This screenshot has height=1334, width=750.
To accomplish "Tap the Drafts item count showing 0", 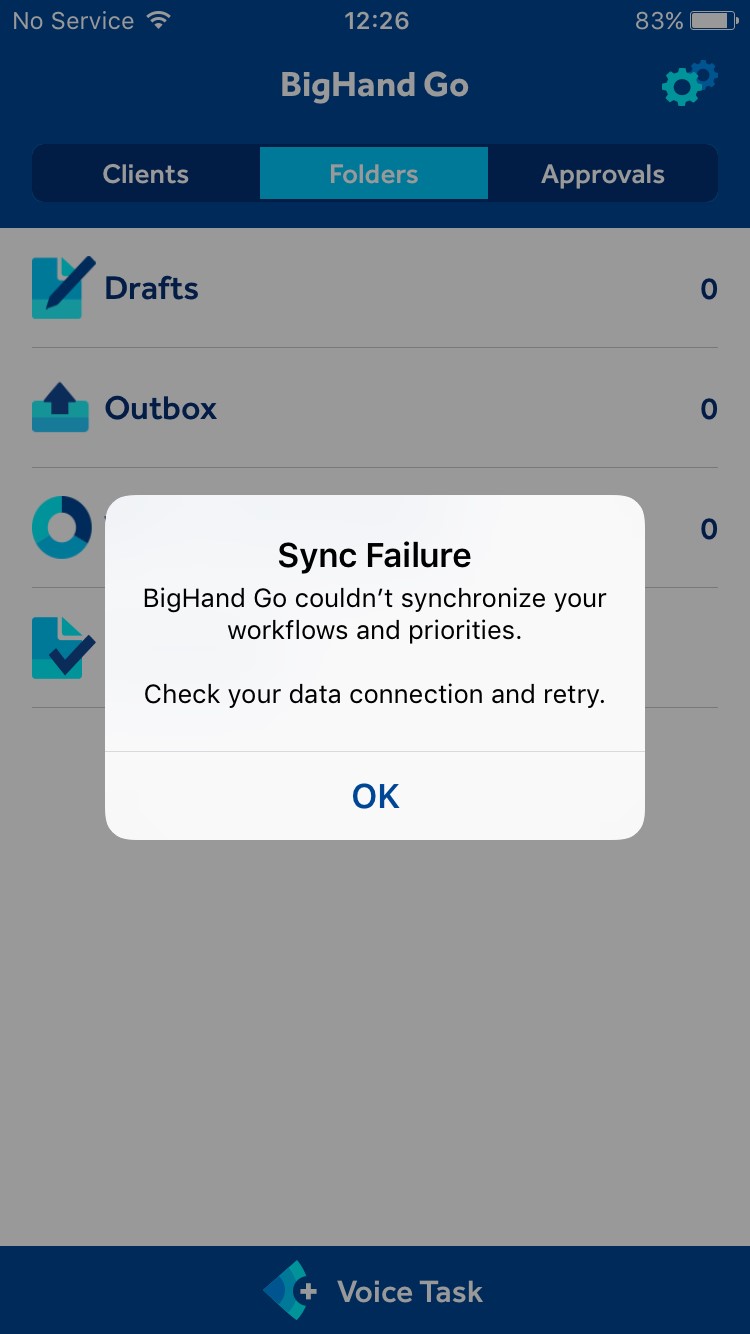I will tap(708, 288).
